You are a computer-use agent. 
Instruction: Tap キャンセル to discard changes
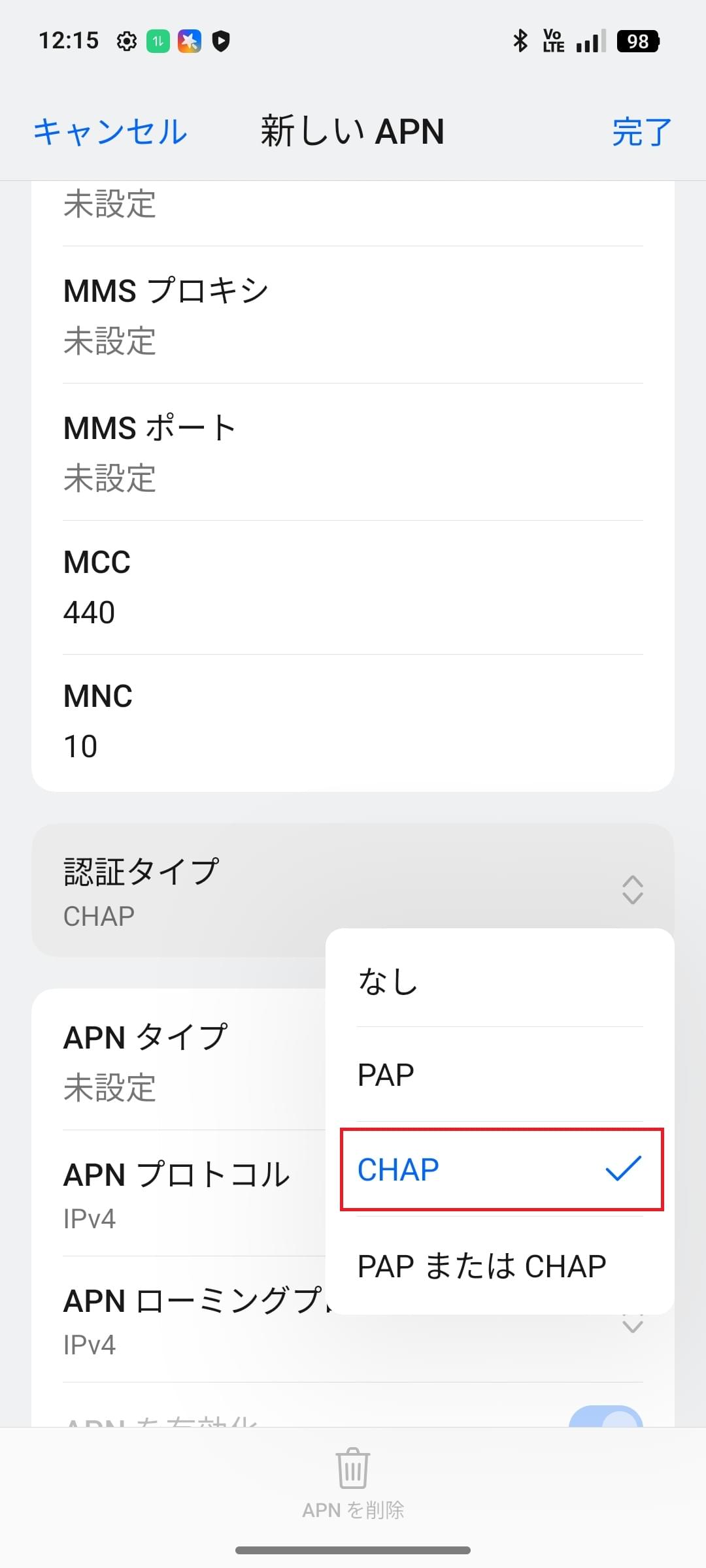click(110, 131)
